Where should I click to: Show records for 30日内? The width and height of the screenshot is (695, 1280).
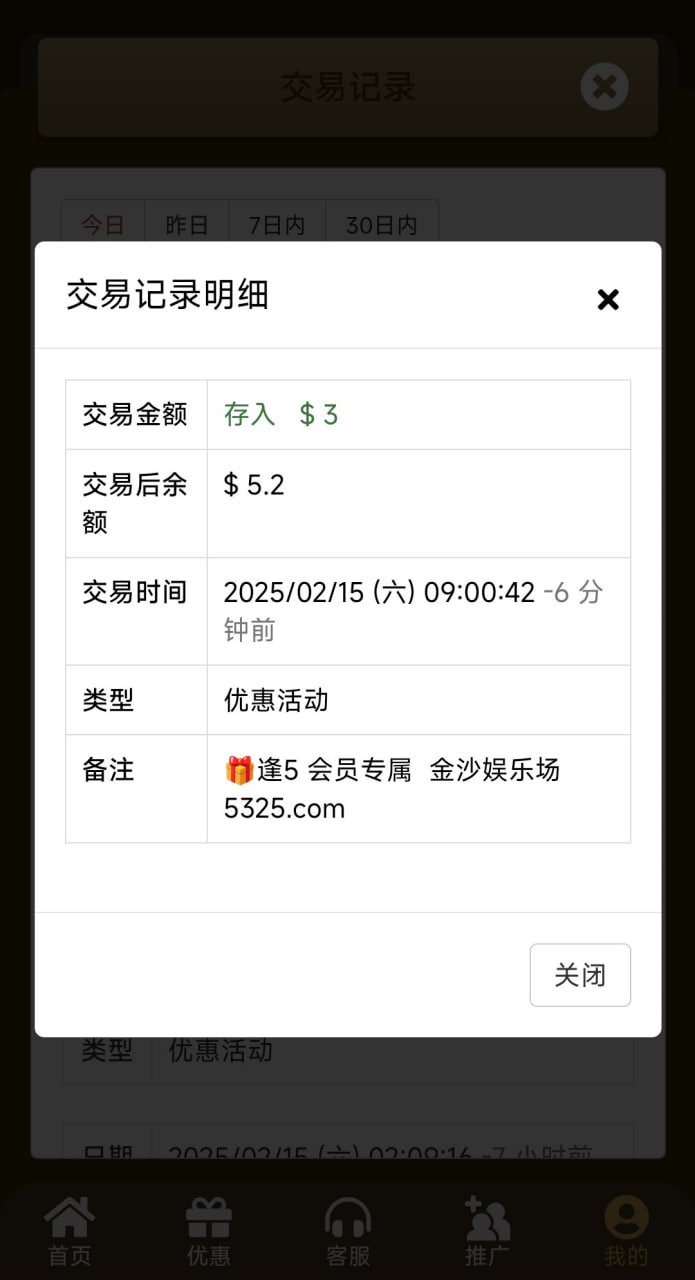pos(382,225)
